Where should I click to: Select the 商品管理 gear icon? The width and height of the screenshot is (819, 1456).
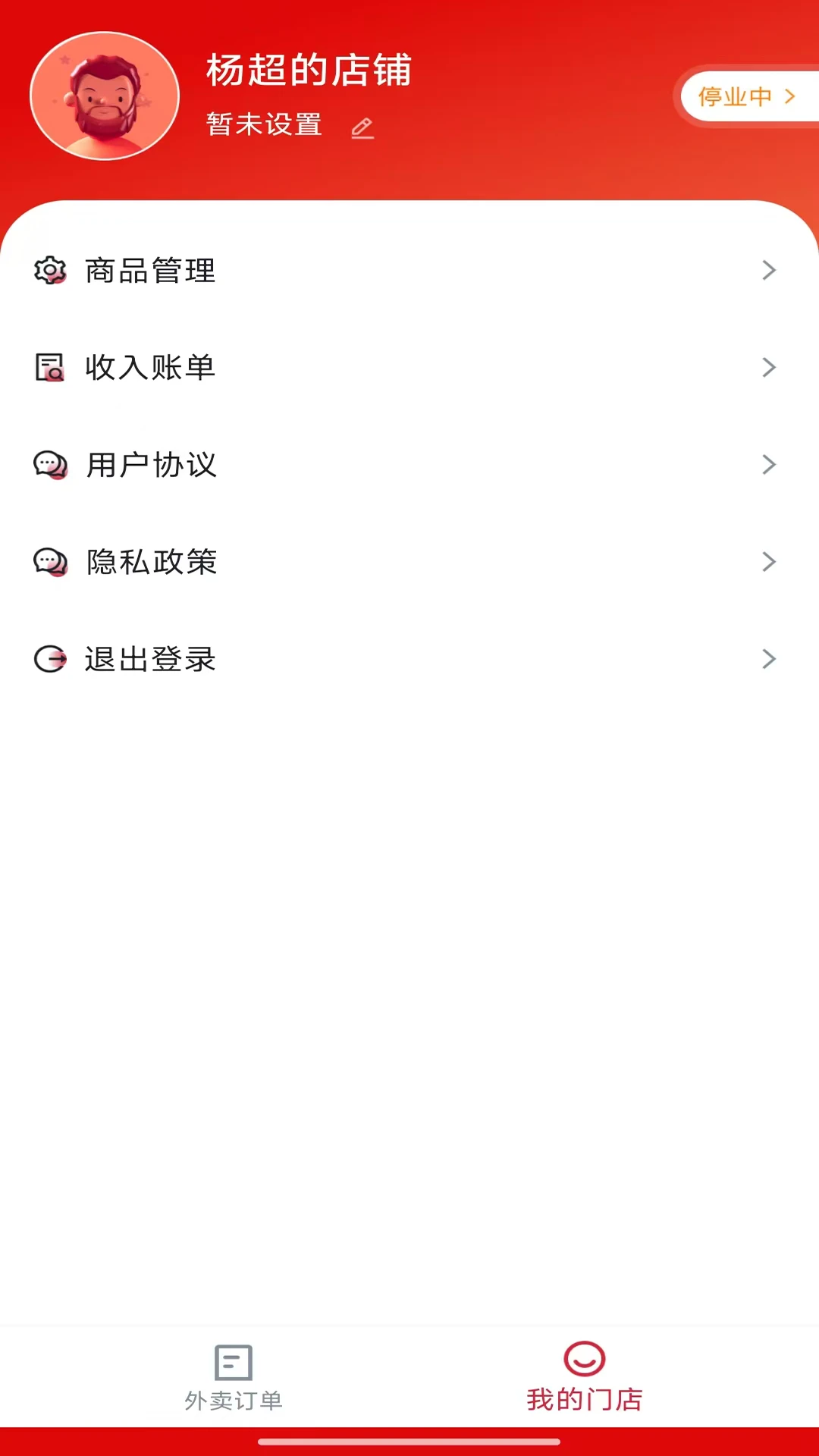50,271
